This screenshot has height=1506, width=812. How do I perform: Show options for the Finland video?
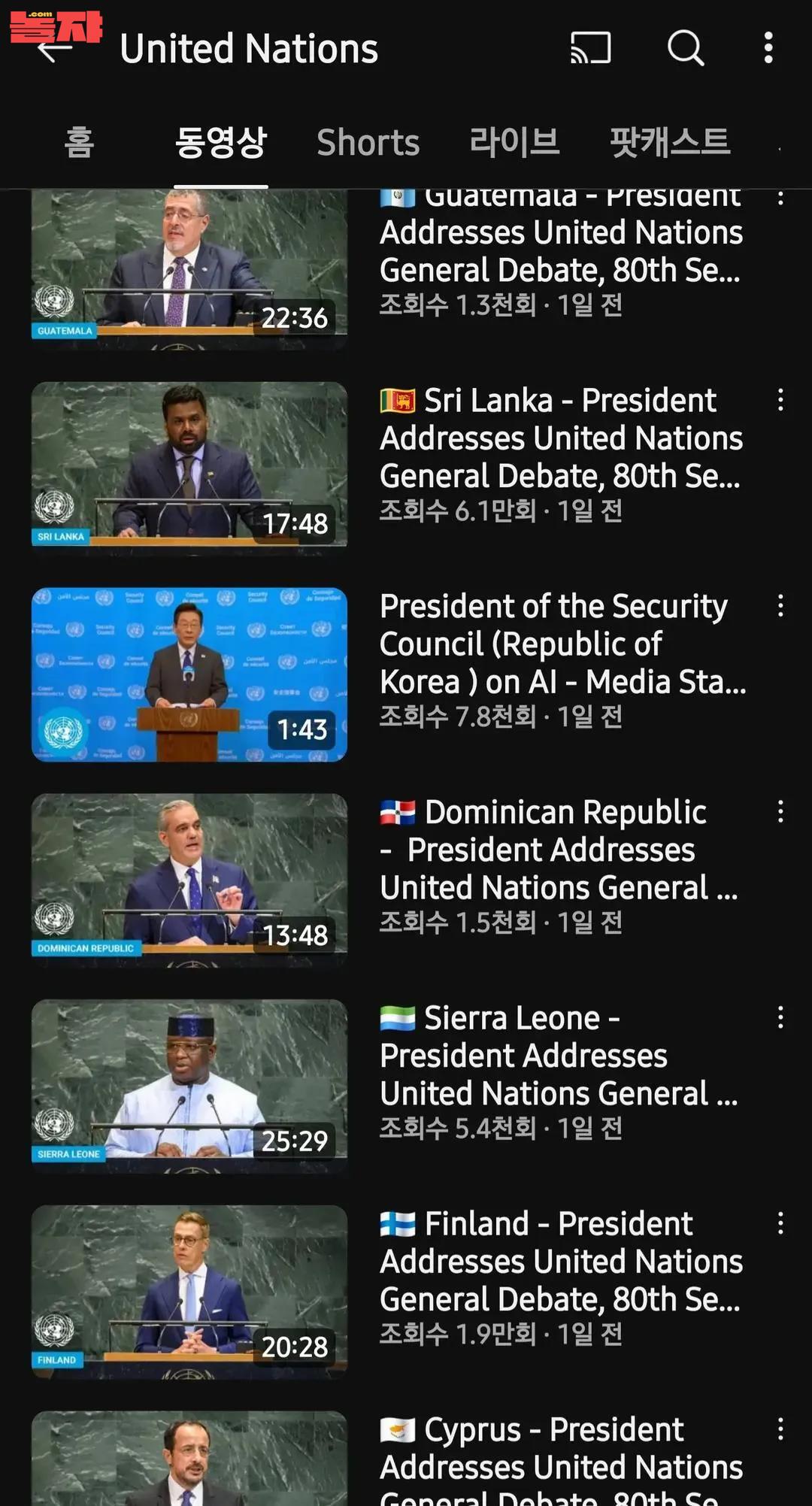[780, 1224]
